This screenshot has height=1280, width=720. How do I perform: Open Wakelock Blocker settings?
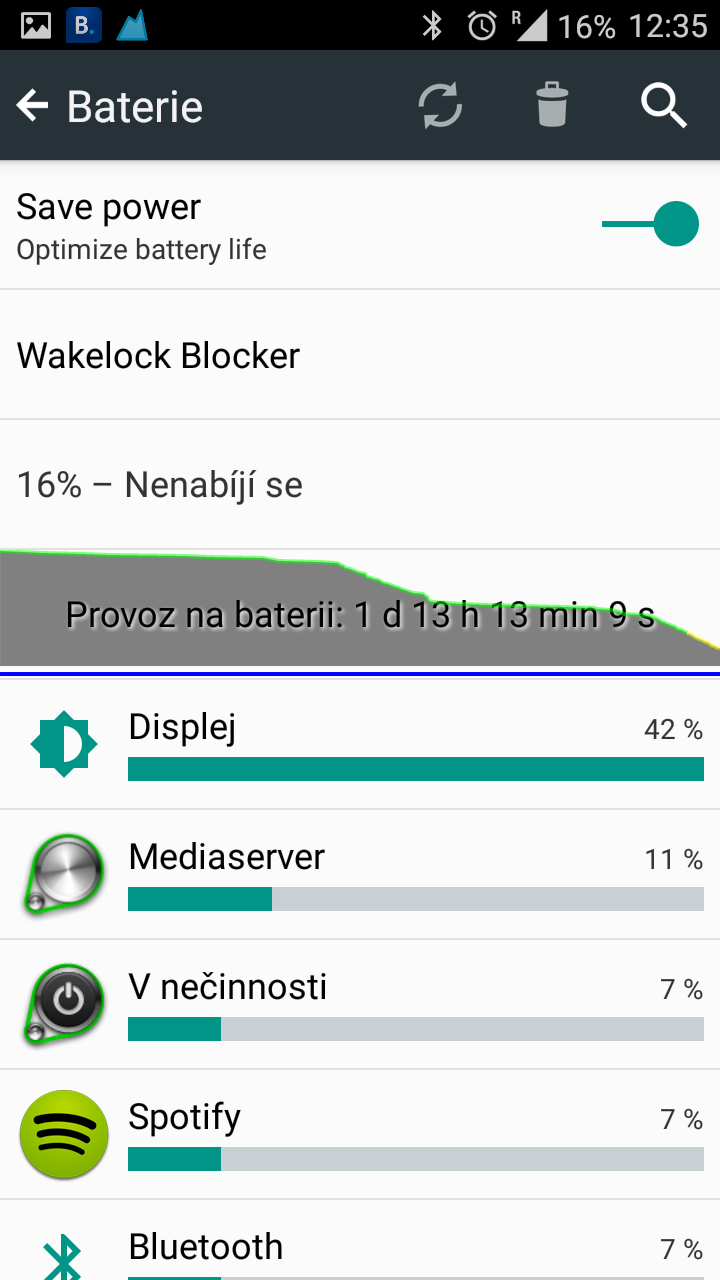[360, 355]
